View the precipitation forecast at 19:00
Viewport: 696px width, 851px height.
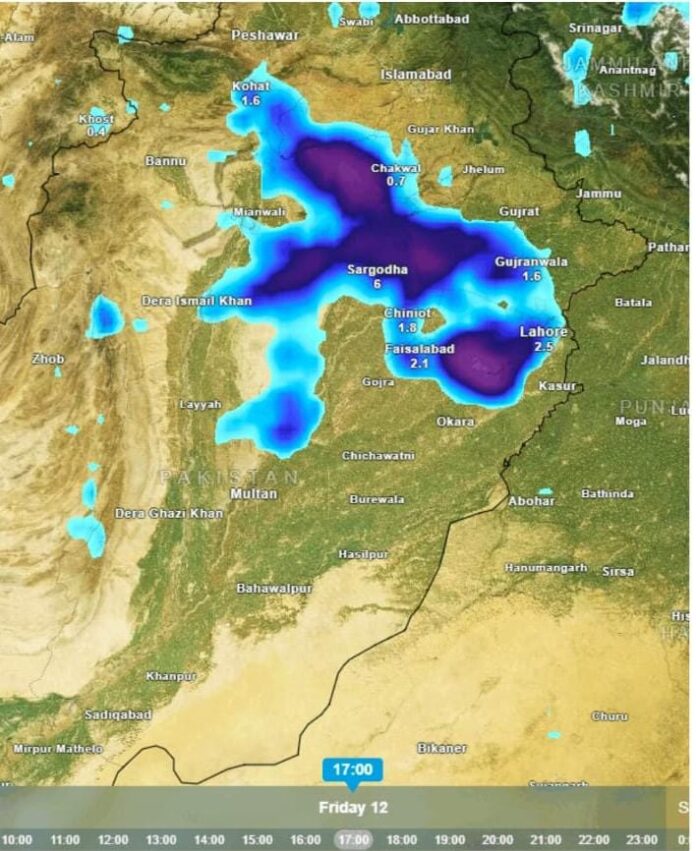tap(449, 840)
